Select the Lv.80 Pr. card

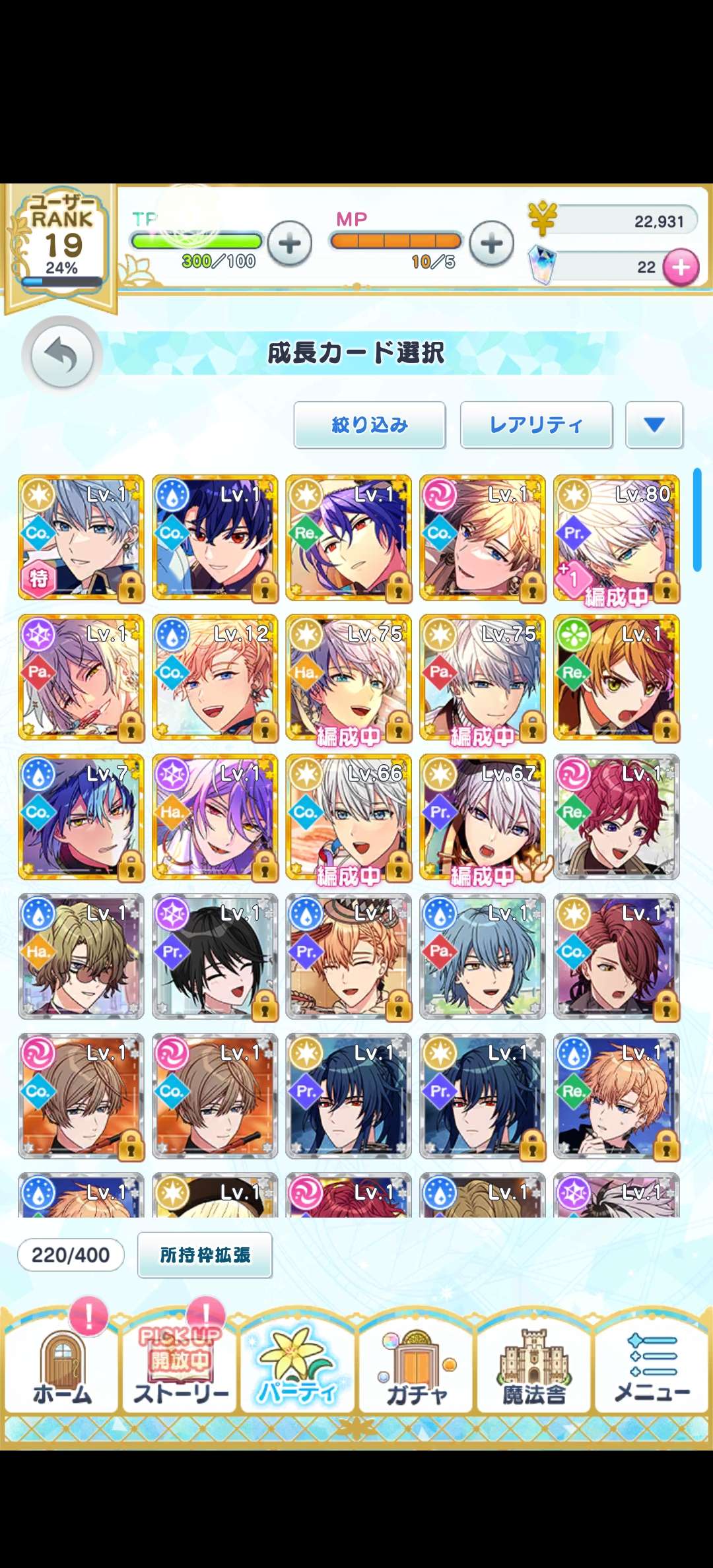616,538
